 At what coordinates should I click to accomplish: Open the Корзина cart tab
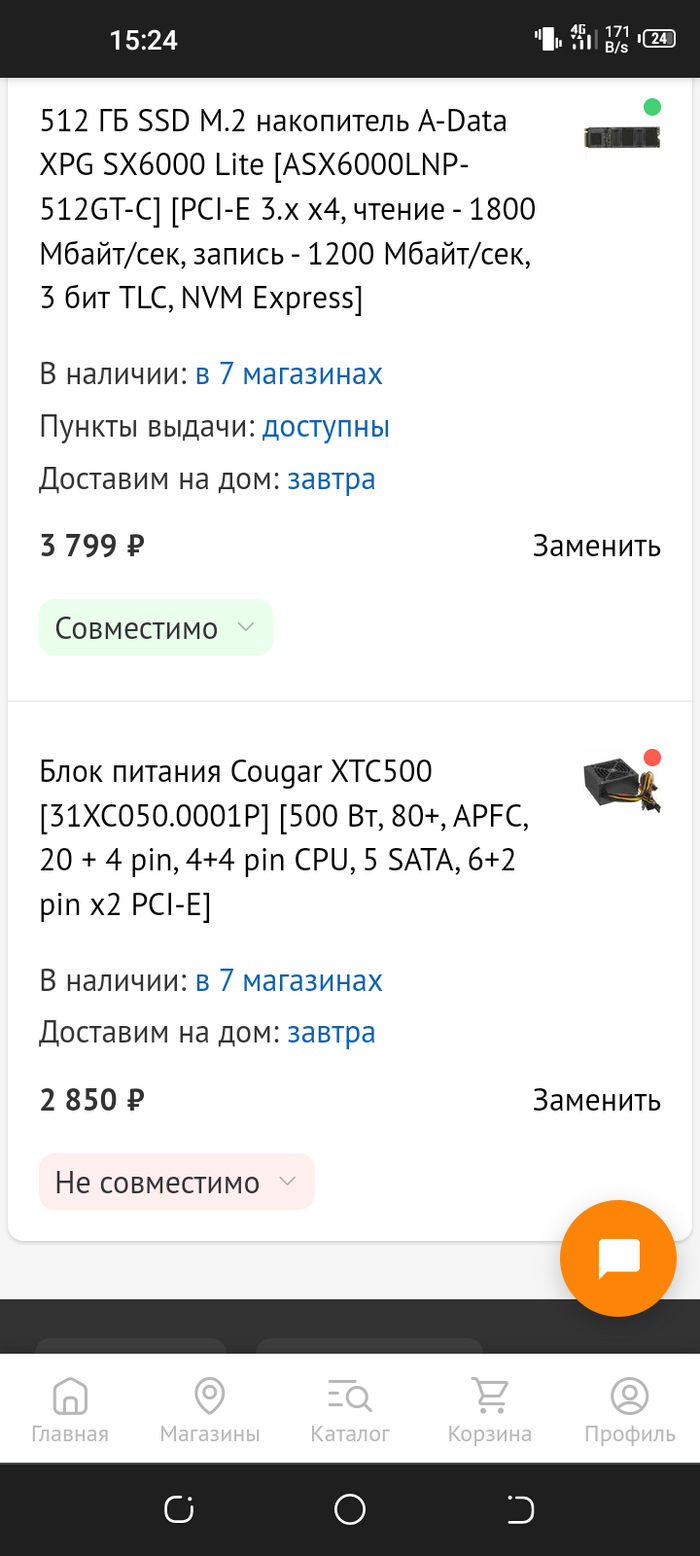pos(489,1410)
